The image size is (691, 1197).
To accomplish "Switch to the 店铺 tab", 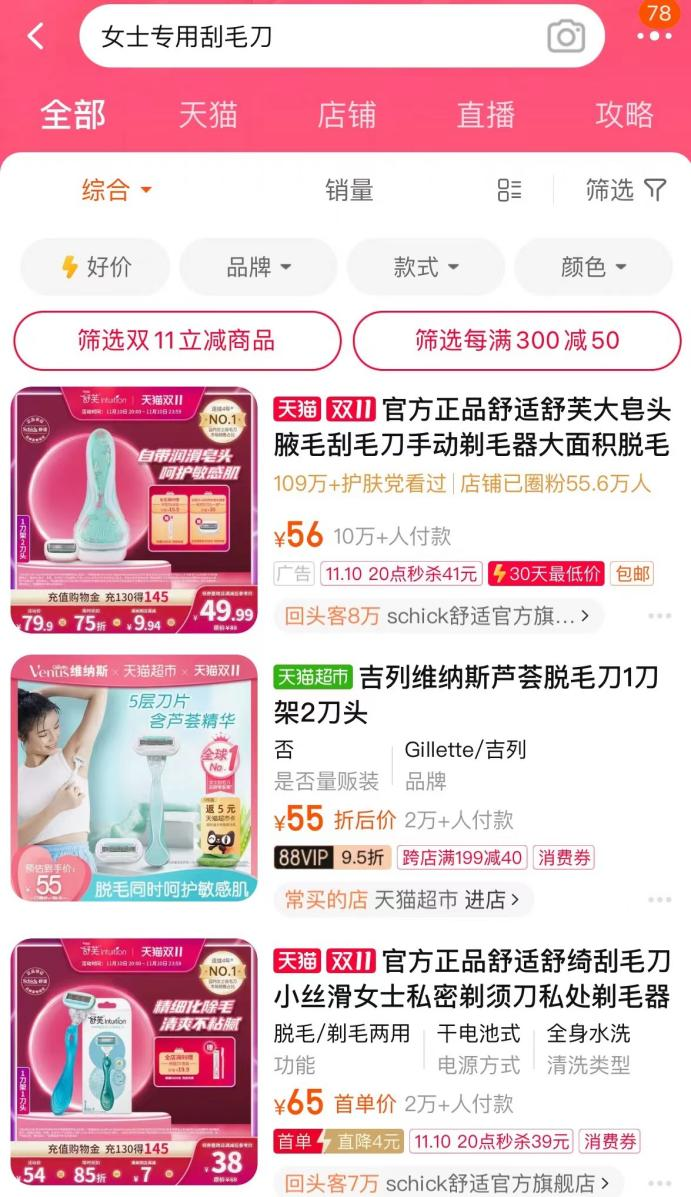I will click(346, 114).
